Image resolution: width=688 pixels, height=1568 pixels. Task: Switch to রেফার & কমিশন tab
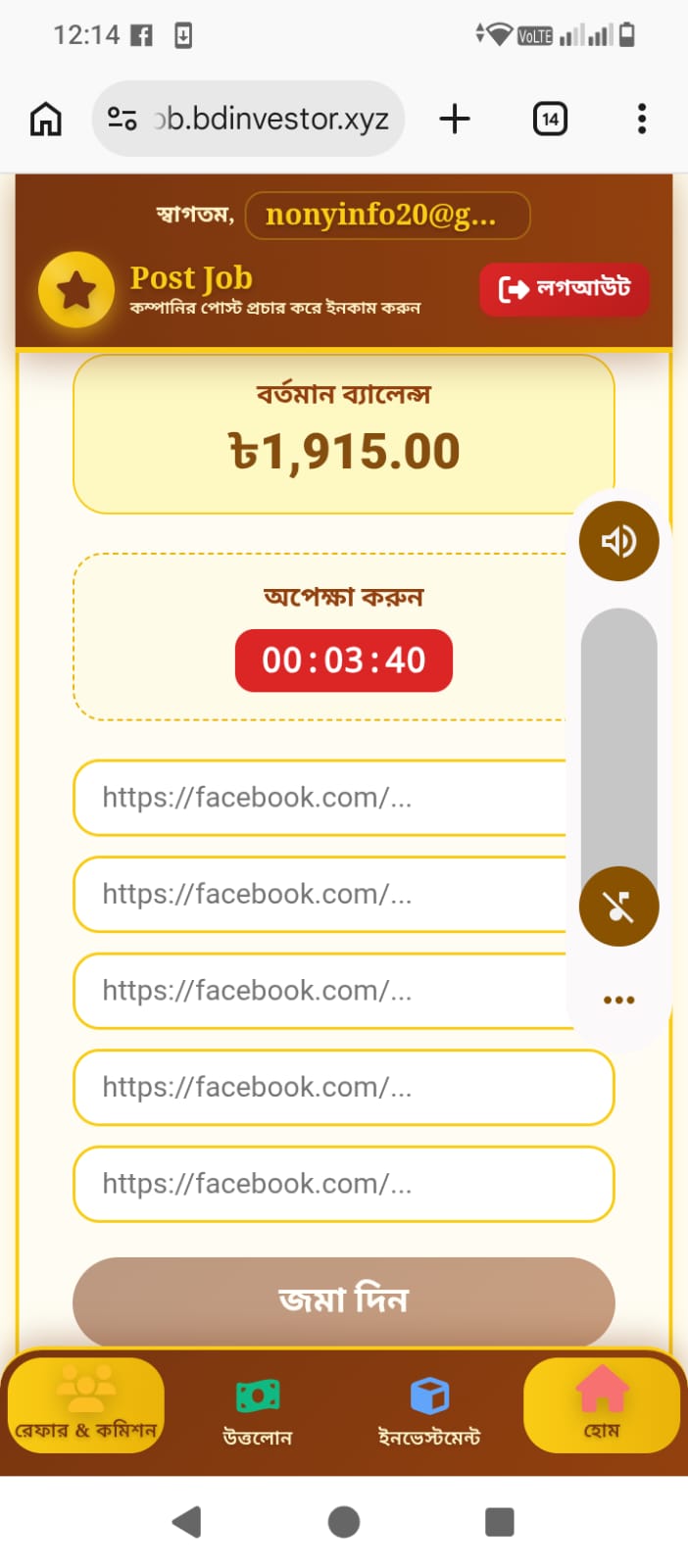tap(86, 1406)
